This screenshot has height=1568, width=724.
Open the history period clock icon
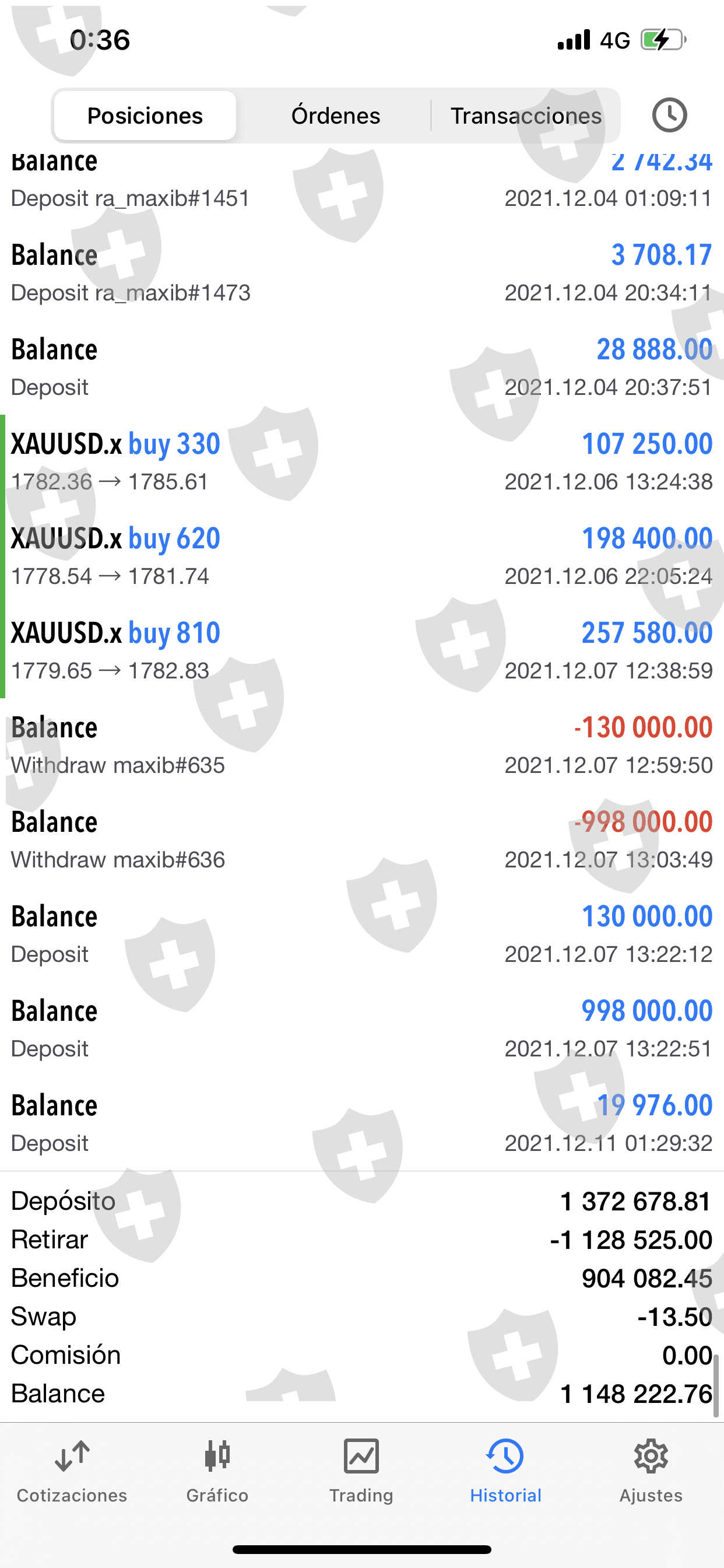click(669, 115)
